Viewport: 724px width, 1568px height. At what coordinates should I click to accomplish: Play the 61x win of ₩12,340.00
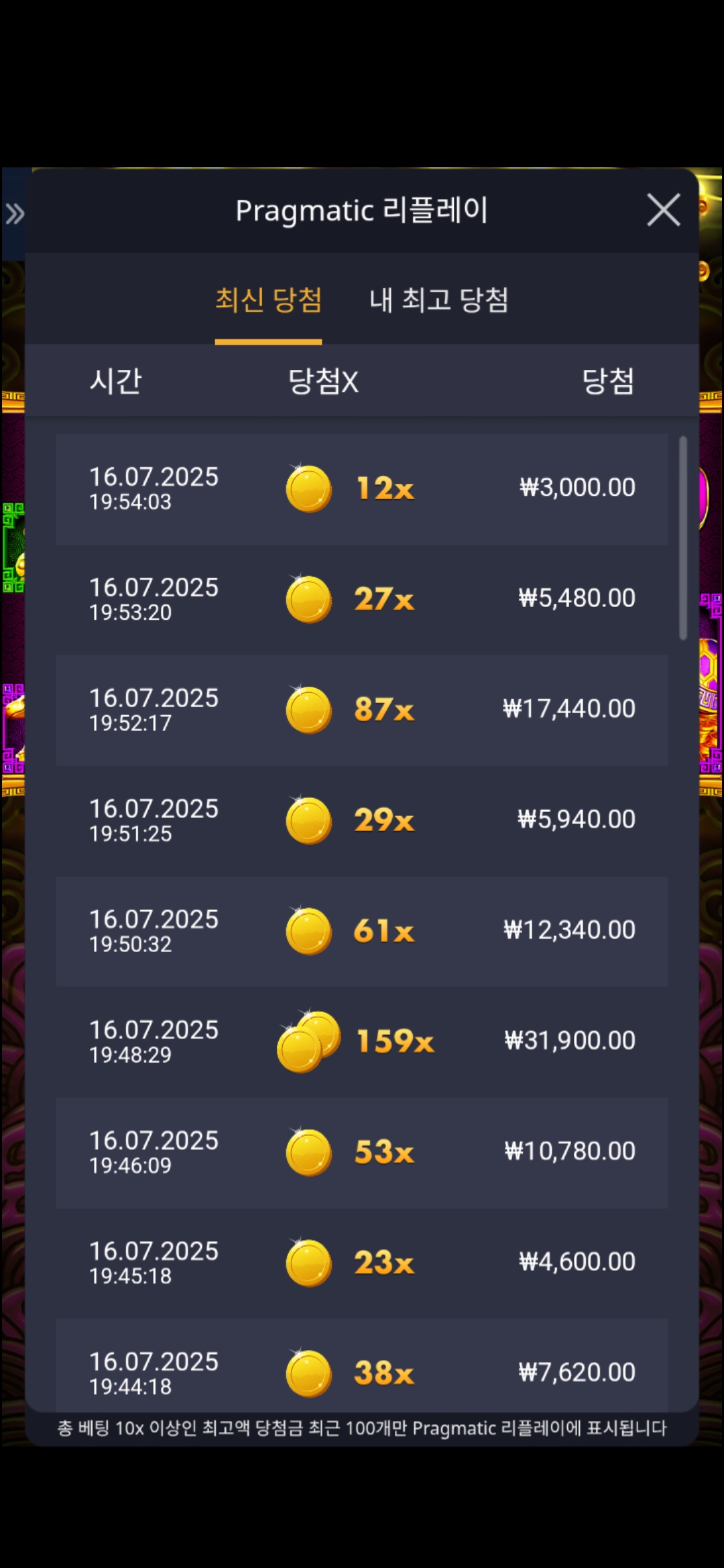point(362,931)
